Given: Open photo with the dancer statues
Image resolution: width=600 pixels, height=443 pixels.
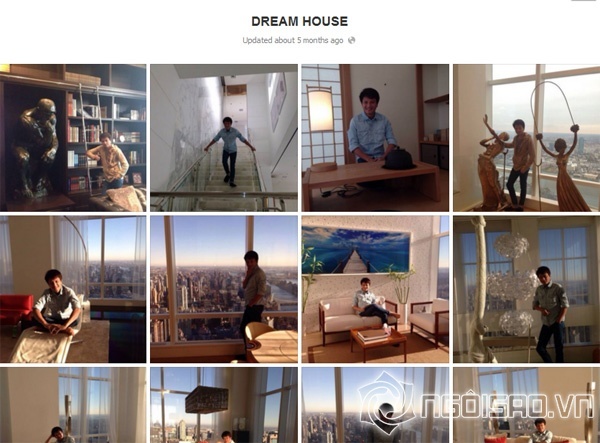Looking at the screenshot, I should 526,137.
